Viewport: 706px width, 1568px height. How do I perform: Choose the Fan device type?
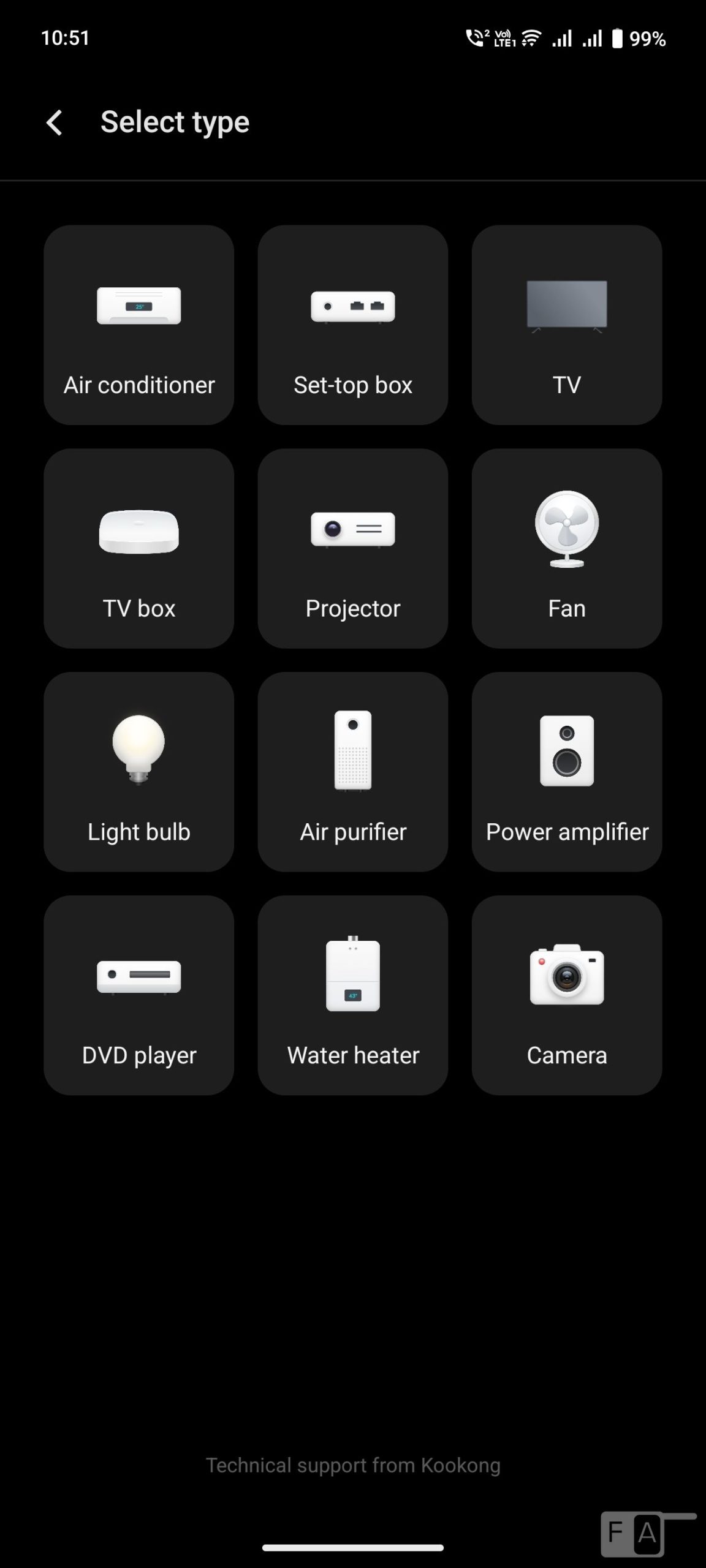[567, 548]
